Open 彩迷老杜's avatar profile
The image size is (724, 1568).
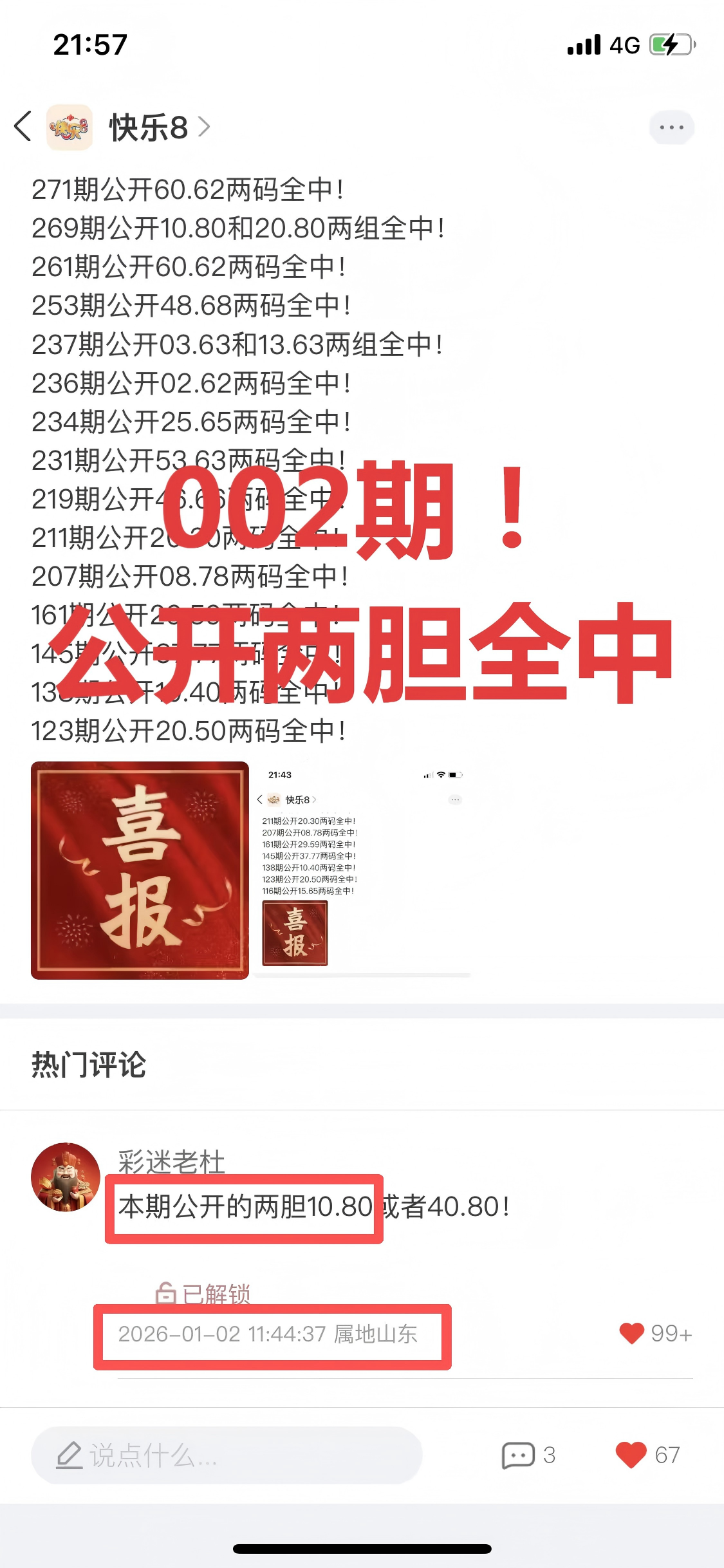coord(66,1177)
